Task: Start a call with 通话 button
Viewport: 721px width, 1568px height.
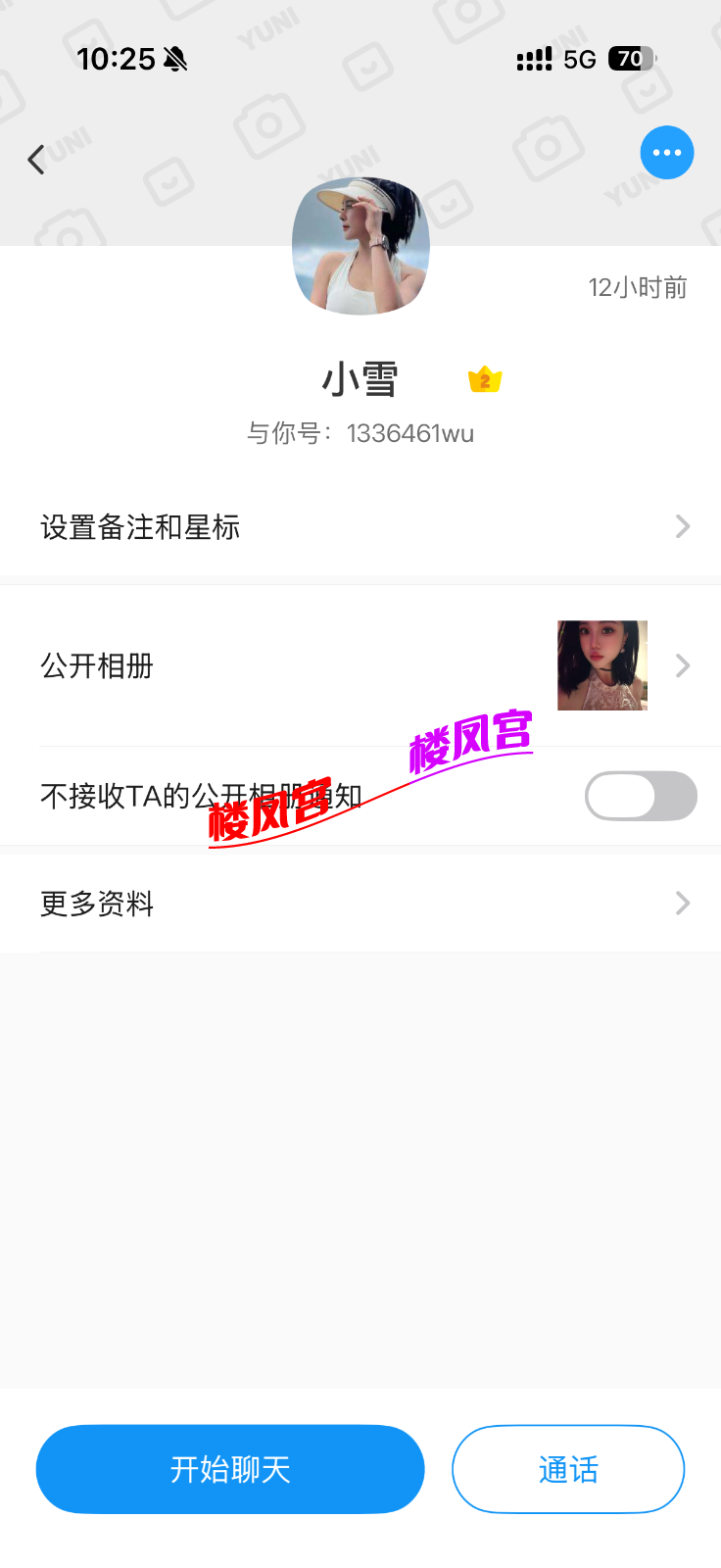Action: (568, 1469)
